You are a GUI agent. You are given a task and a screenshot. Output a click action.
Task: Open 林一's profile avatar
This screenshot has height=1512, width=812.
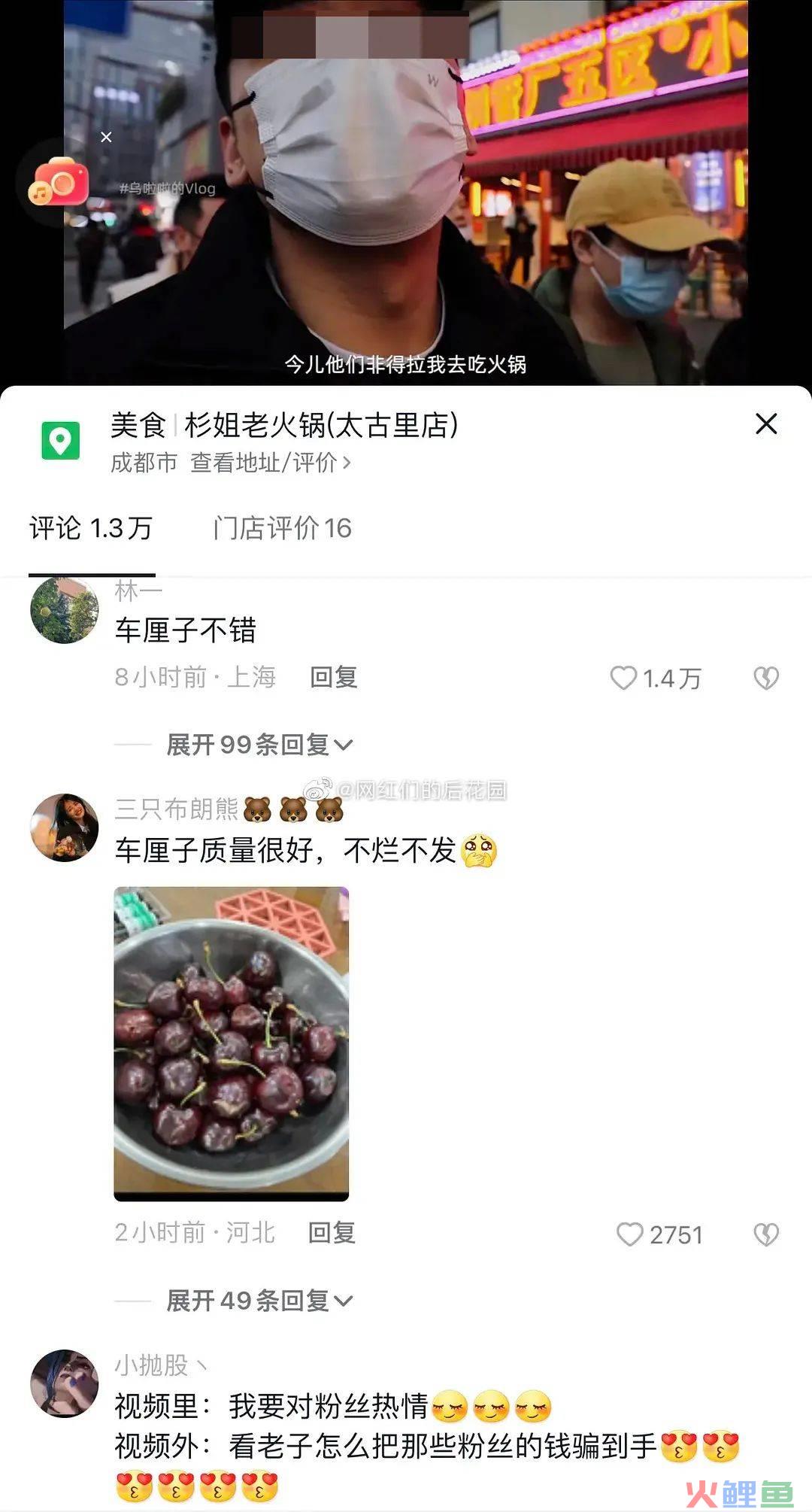coord(65,609)
